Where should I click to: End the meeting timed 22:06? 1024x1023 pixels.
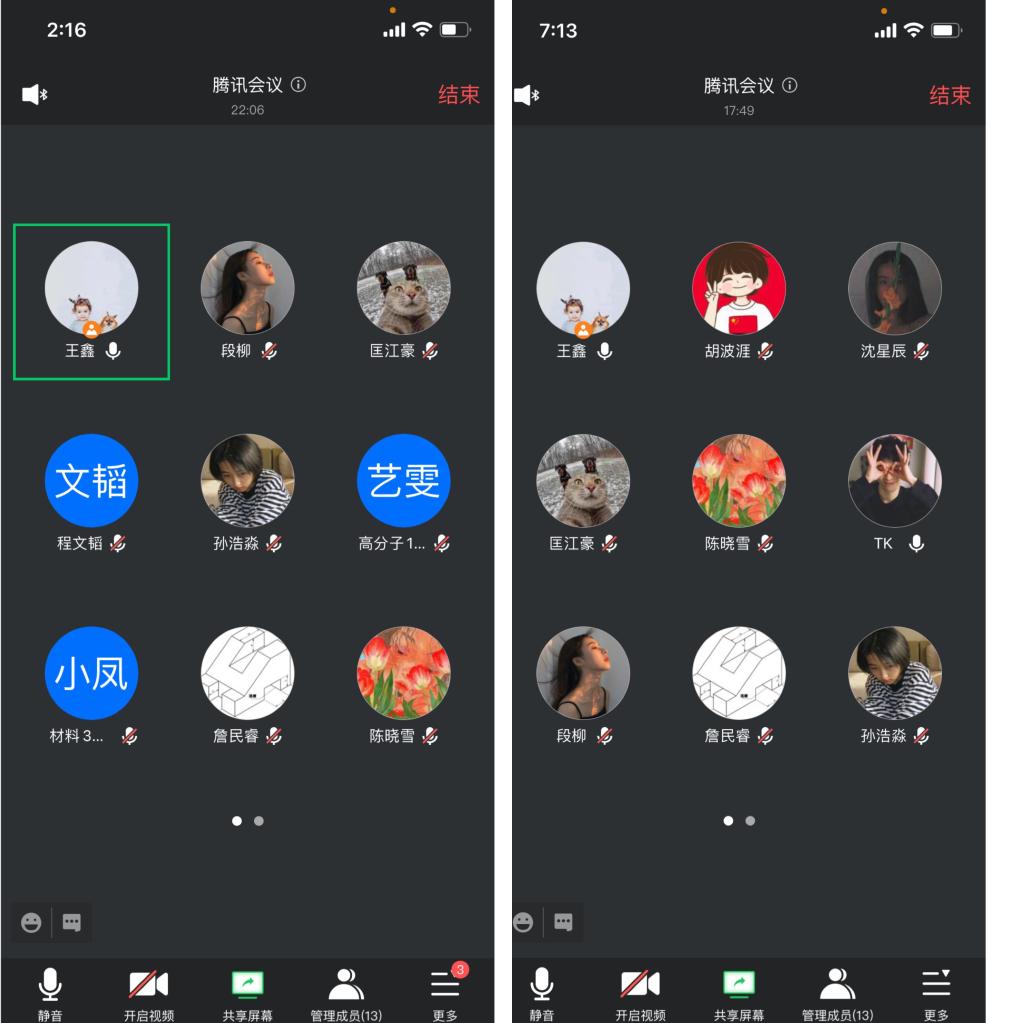click(x=458, y=95)
